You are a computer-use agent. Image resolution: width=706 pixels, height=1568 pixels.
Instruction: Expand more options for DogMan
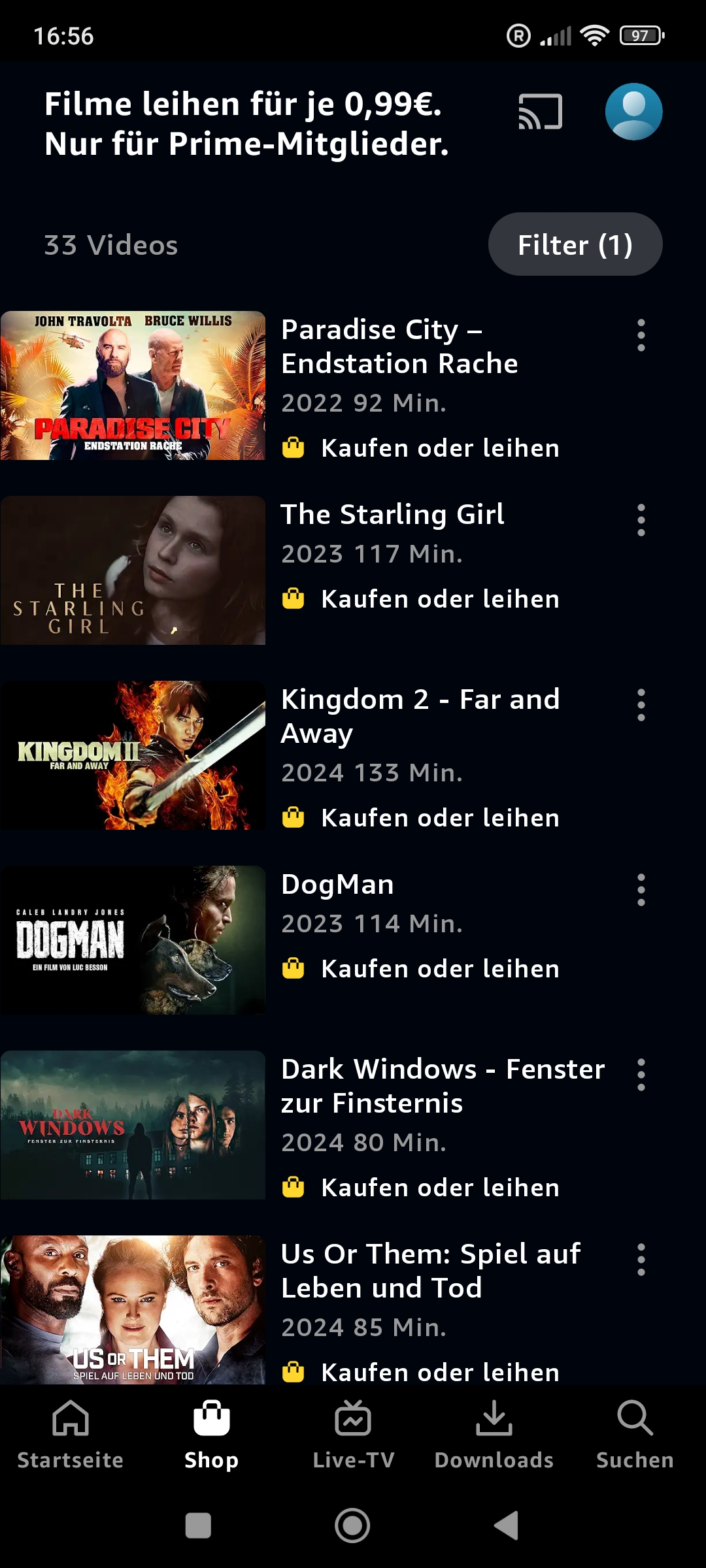641,890
